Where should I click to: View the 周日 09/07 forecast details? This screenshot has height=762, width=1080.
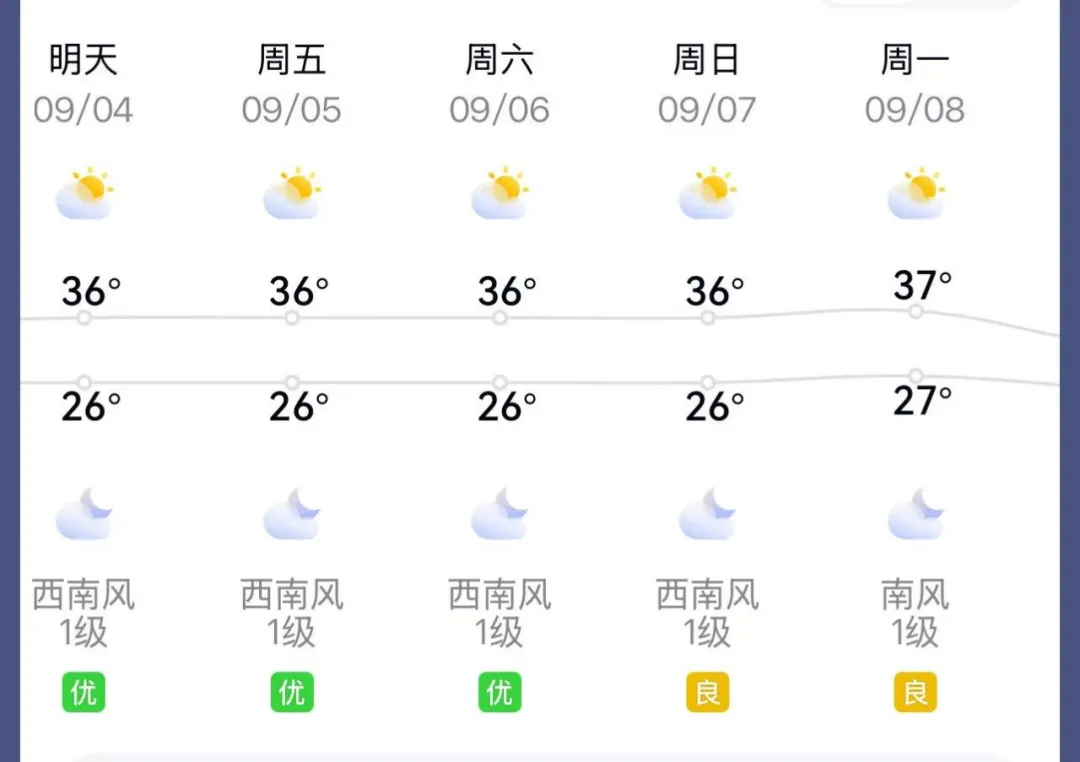707,84
